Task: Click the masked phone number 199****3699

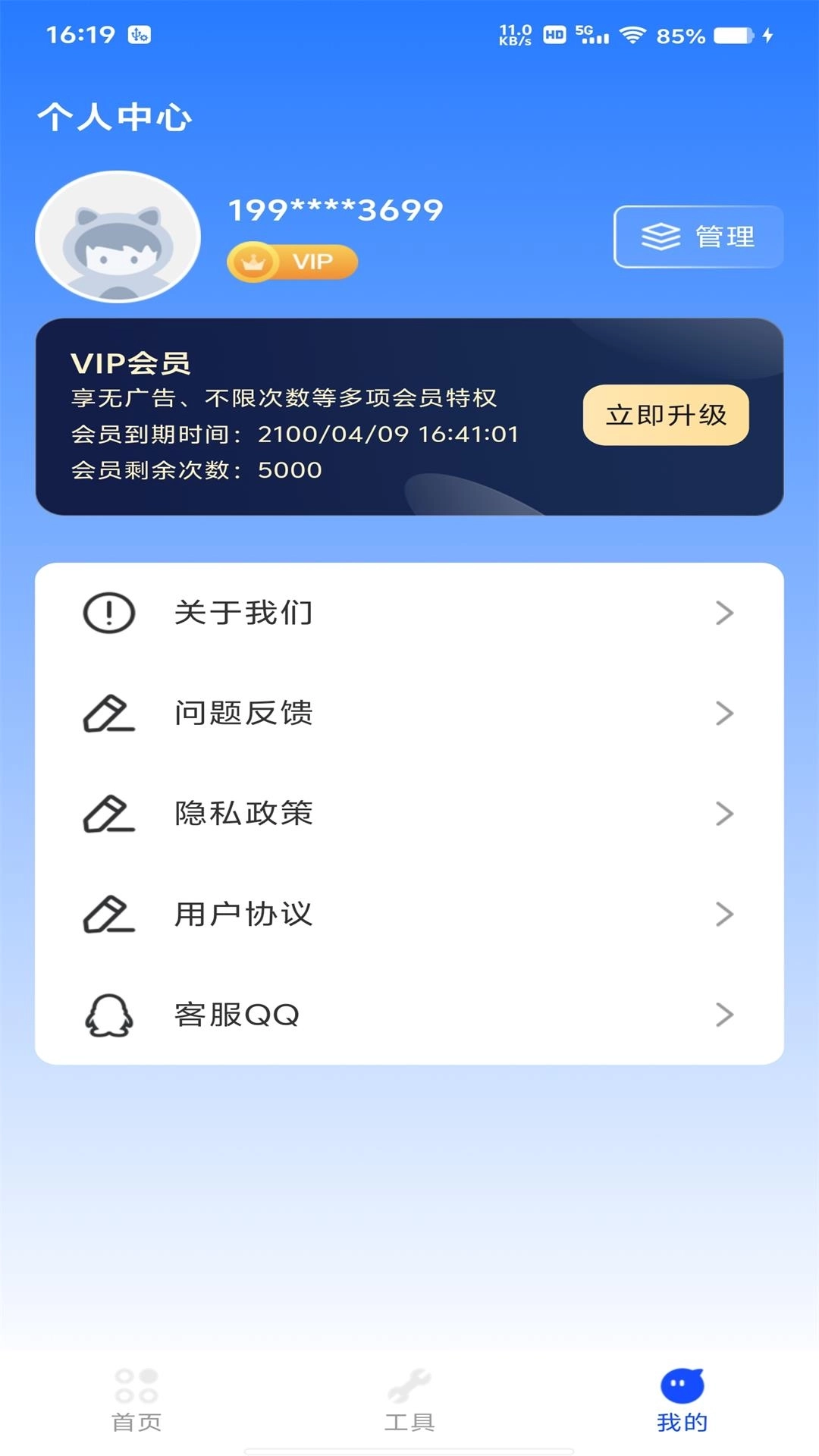Action: click(x=334, y=210)
